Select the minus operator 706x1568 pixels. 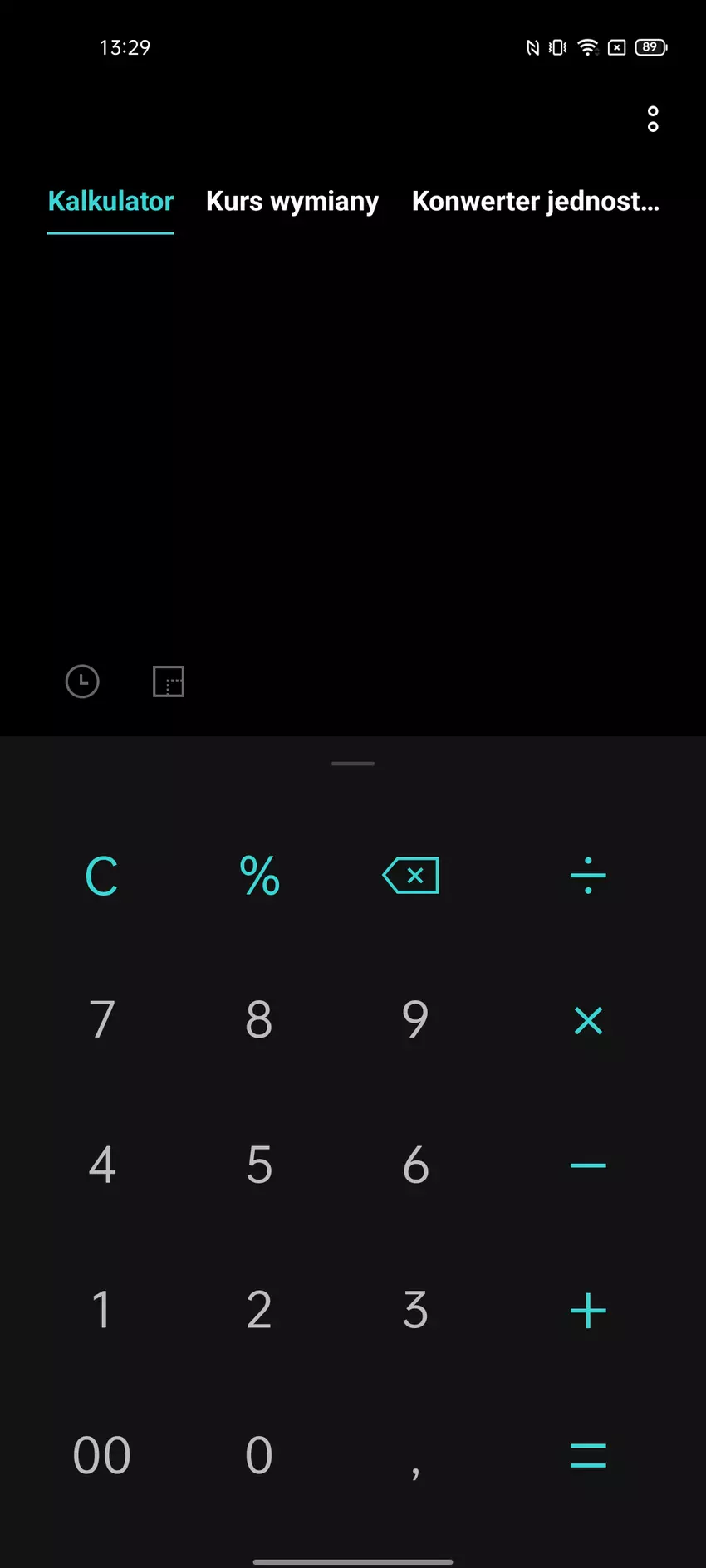coord(588,1165)
